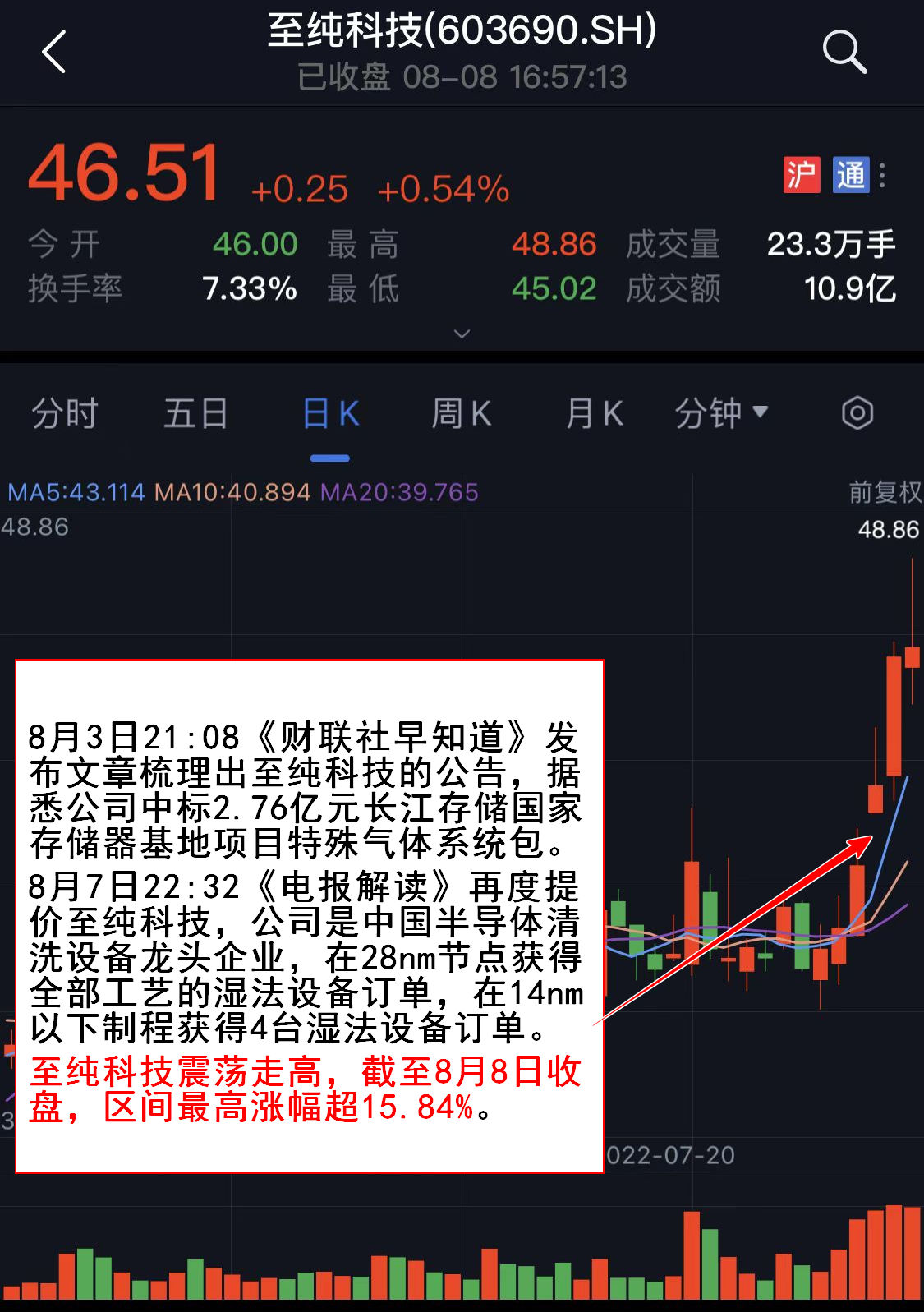Change the 前复权 adjustment mode
The height and width of the screenshot is (1312, 924).
[885, 492]
